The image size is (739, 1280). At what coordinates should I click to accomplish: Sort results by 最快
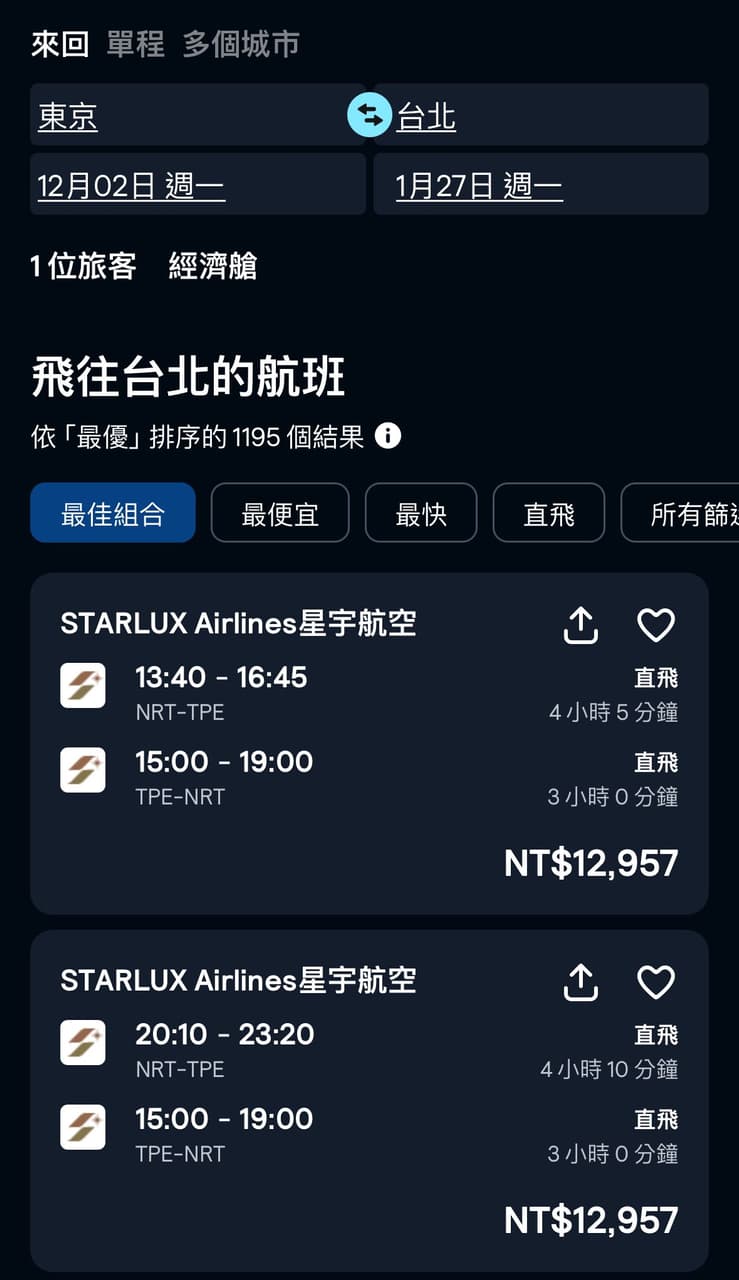[x=421, y=513]
